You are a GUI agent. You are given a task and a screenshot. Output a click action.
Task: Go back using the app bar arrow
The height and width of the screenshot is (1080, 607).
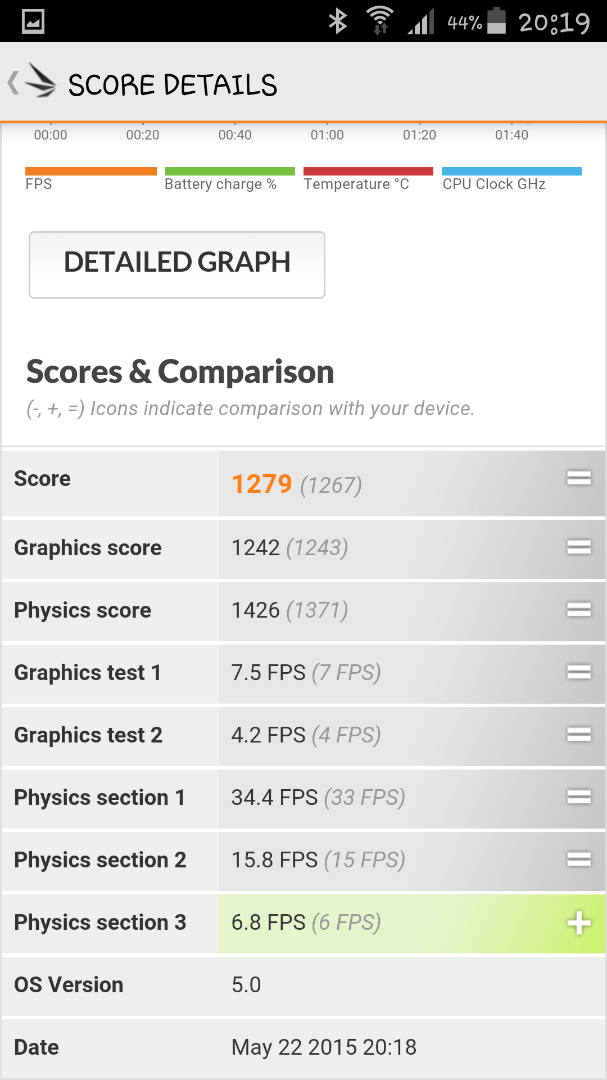coord(13,83)
